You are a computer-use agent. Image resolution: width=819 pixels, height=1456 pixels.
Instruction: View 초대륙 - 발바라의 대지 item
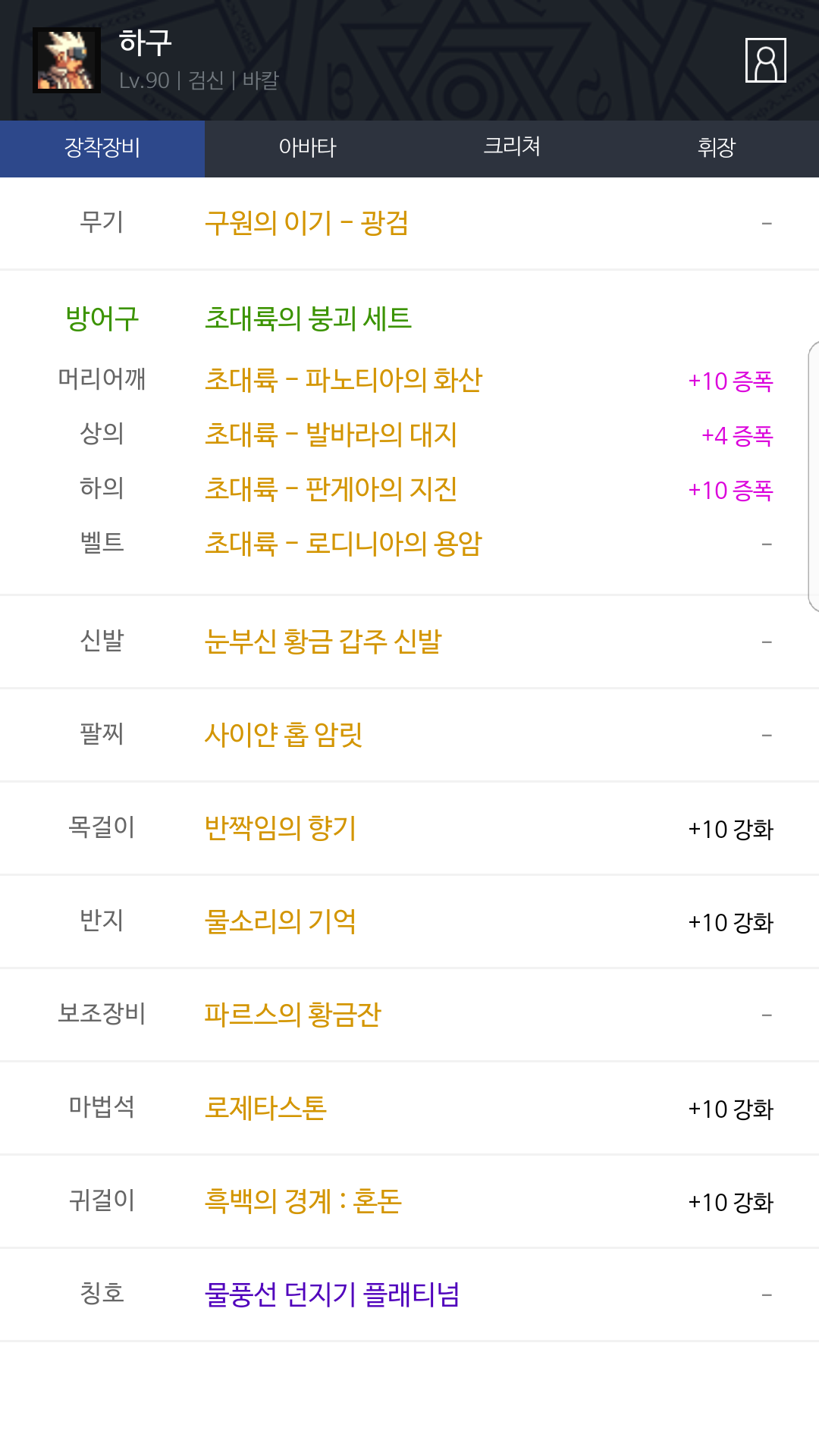(x=331, y=435)
